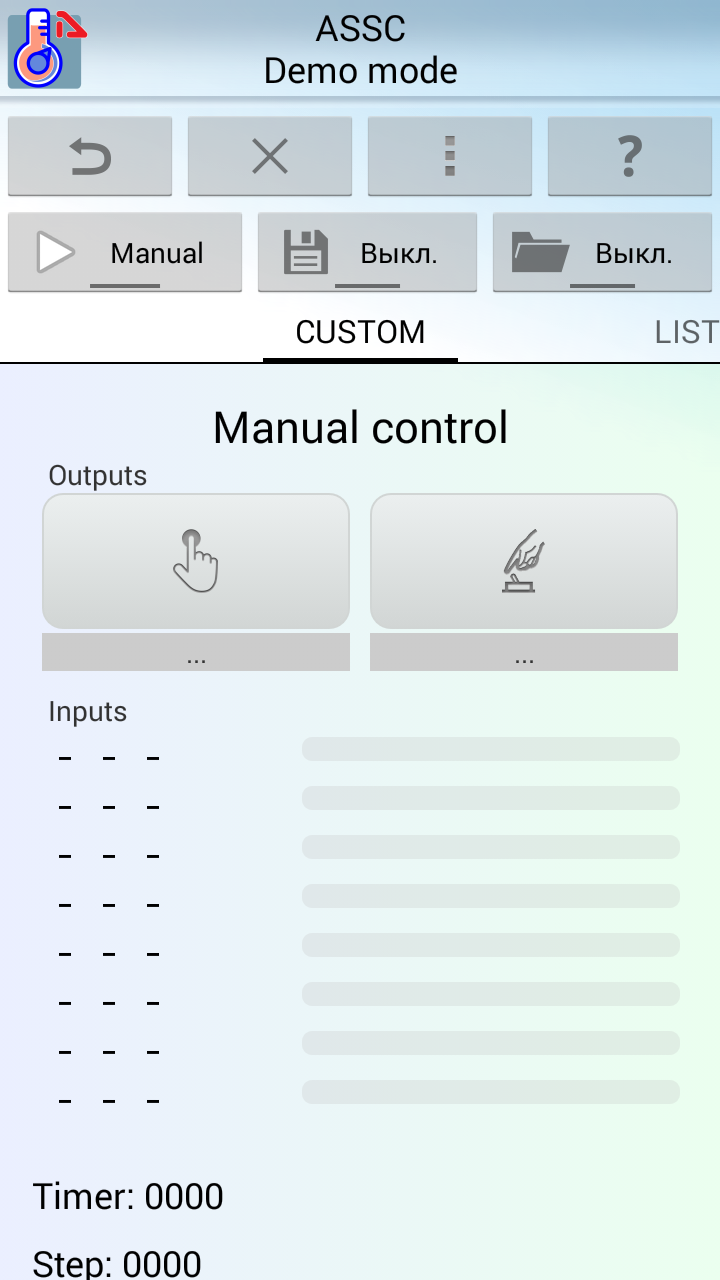Tap the X cancel button

click(x=270, y=156)
